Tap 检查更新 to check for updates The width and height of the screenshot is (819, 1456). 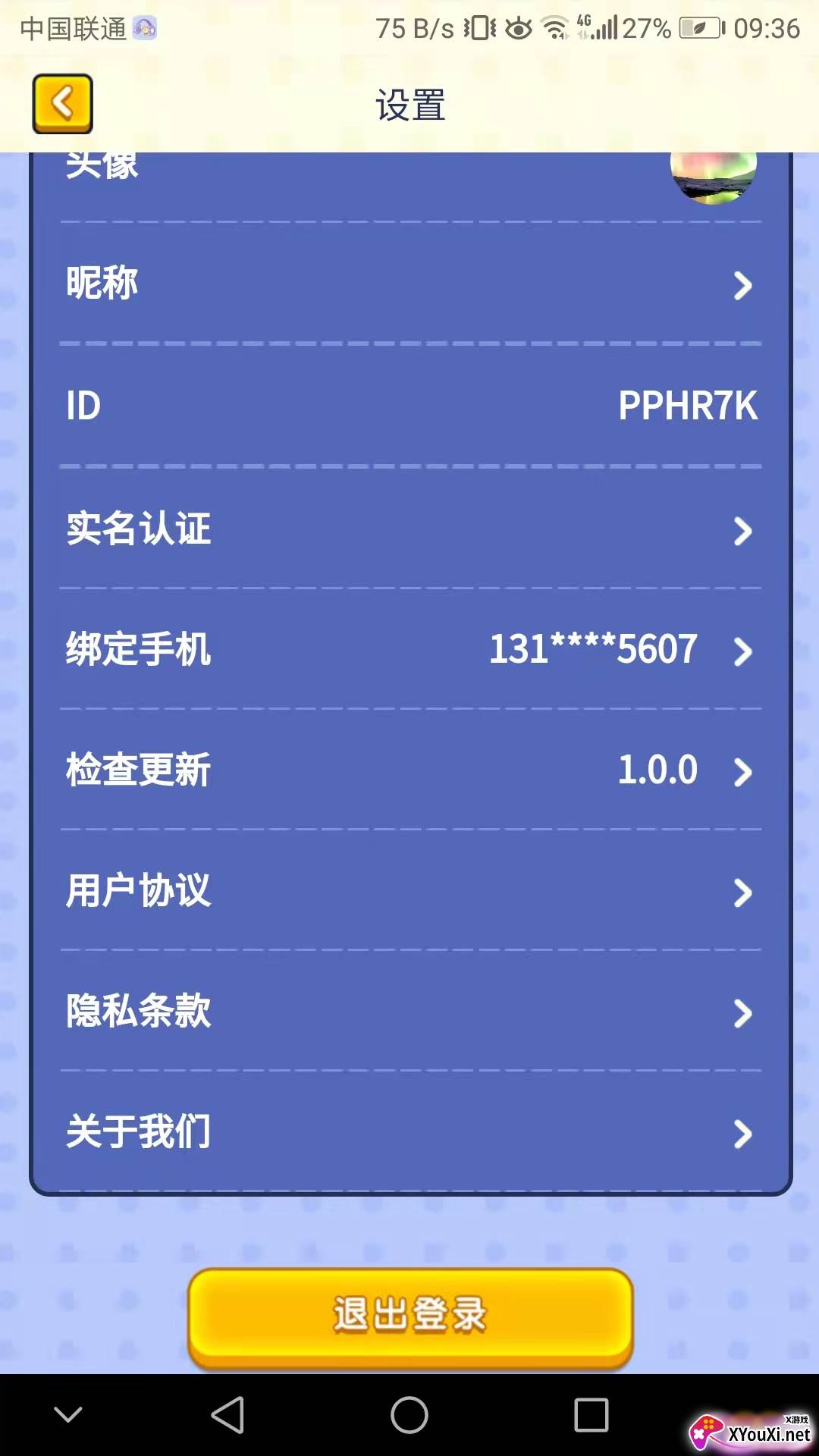point(410,770)
